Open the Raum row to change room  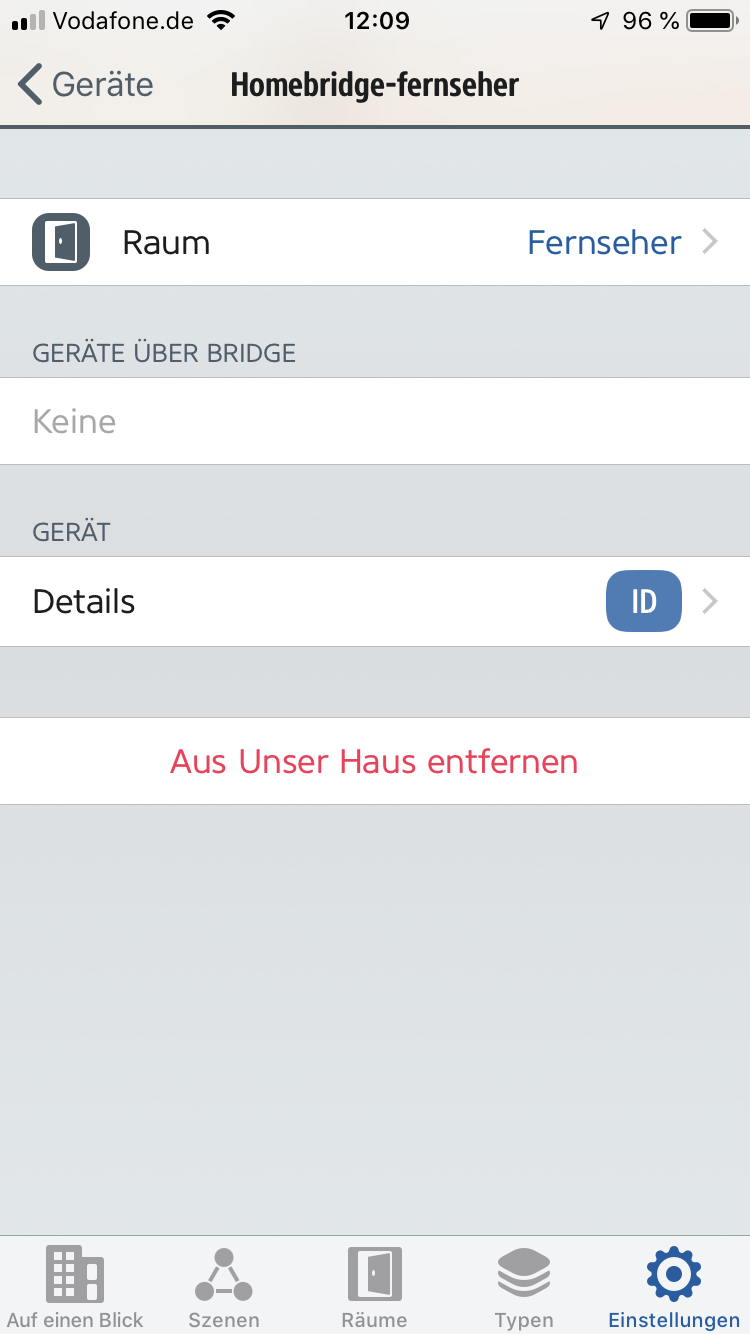[375, 243]
